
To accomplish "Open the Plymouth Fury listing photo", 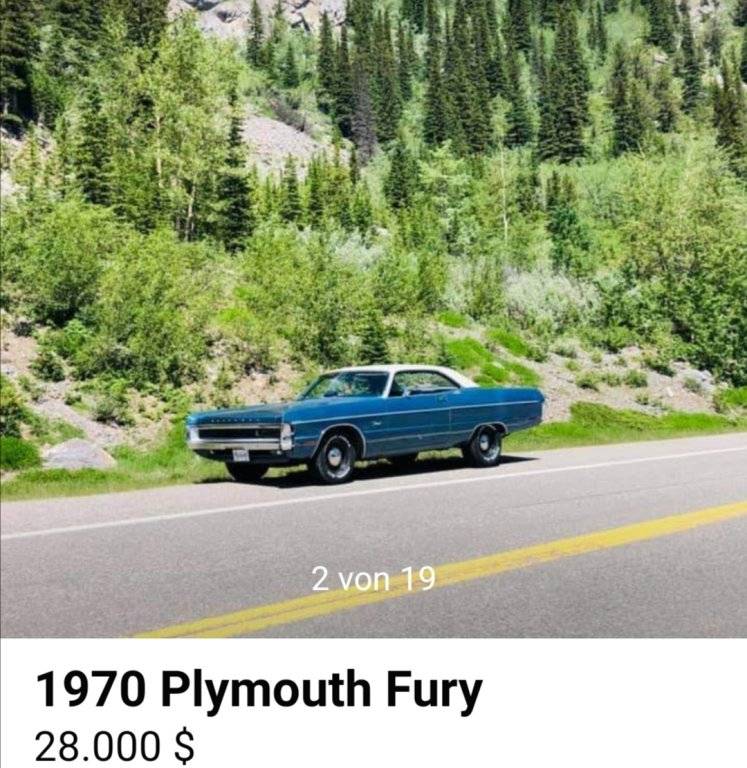I will coord(373,318).
